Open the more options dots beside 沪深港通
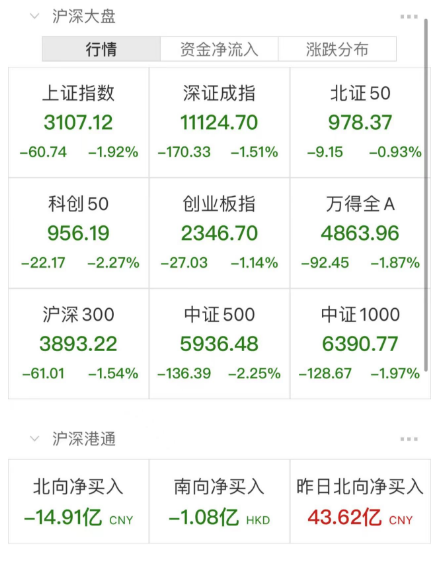Viewport: 441px width, 563px height. click(x=409, y=439)
